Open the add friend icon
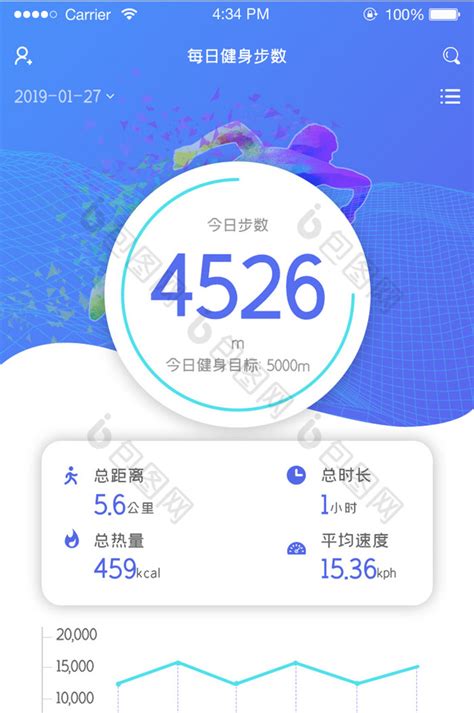The image size is (474, 713). [x=23, y=56]
